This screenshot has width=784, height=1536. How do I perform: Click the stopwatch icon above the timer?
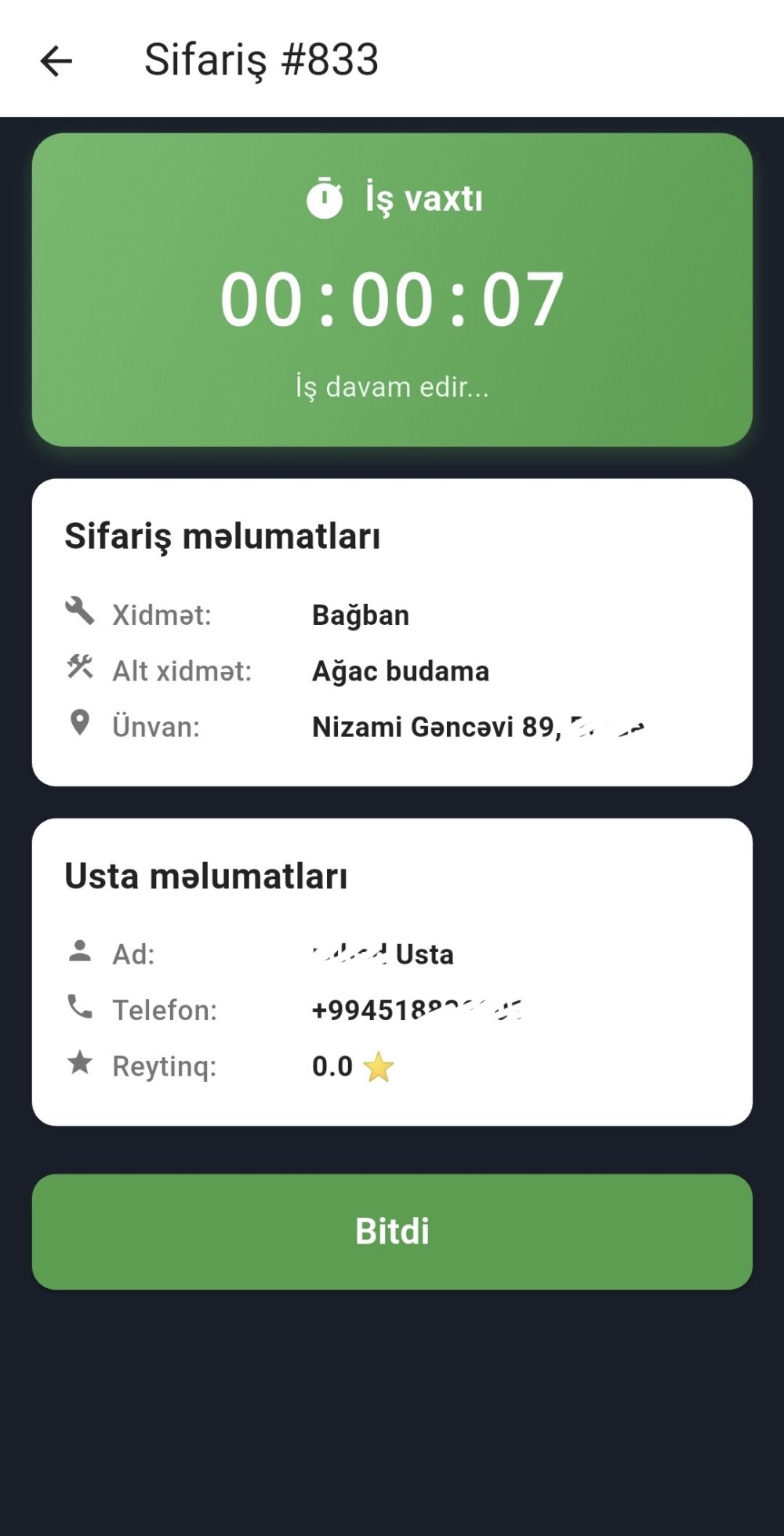[324, 198]
